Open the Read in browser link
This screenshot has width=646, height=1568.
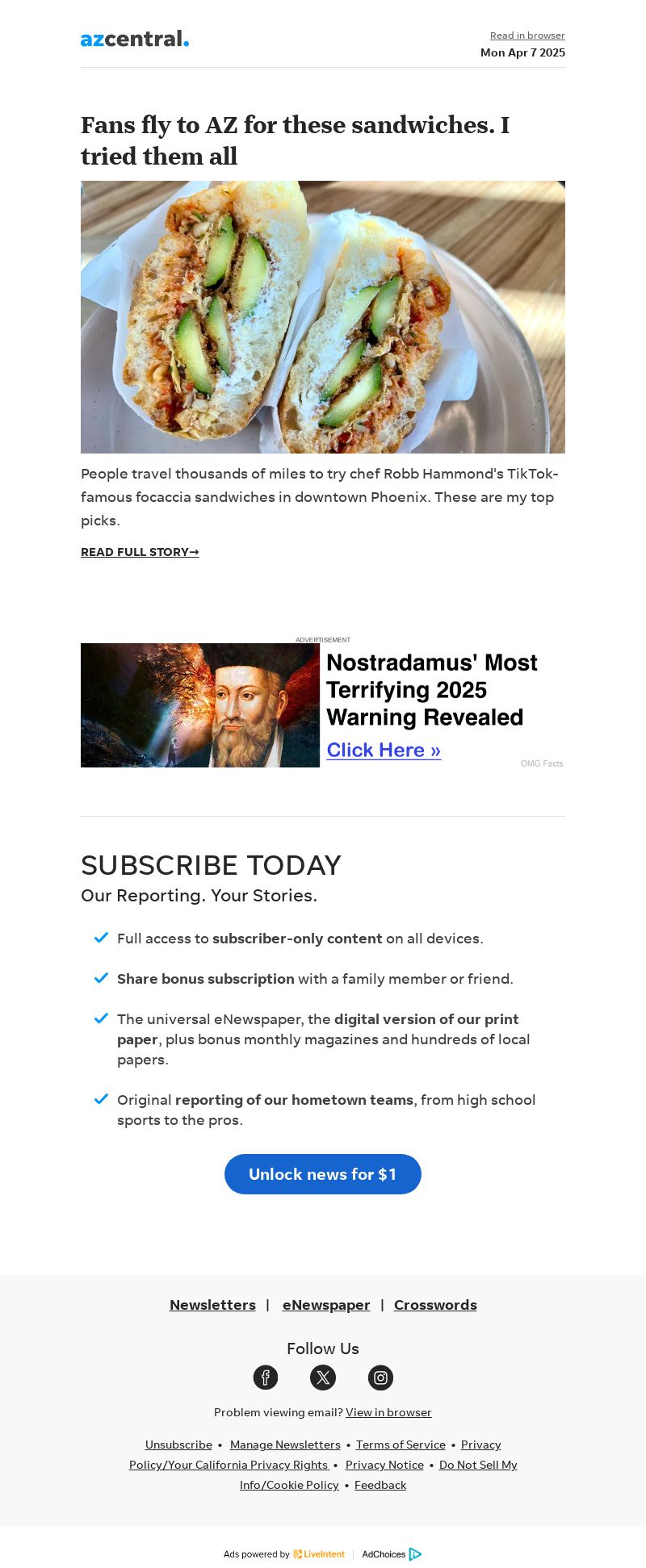tap(527, 36)
